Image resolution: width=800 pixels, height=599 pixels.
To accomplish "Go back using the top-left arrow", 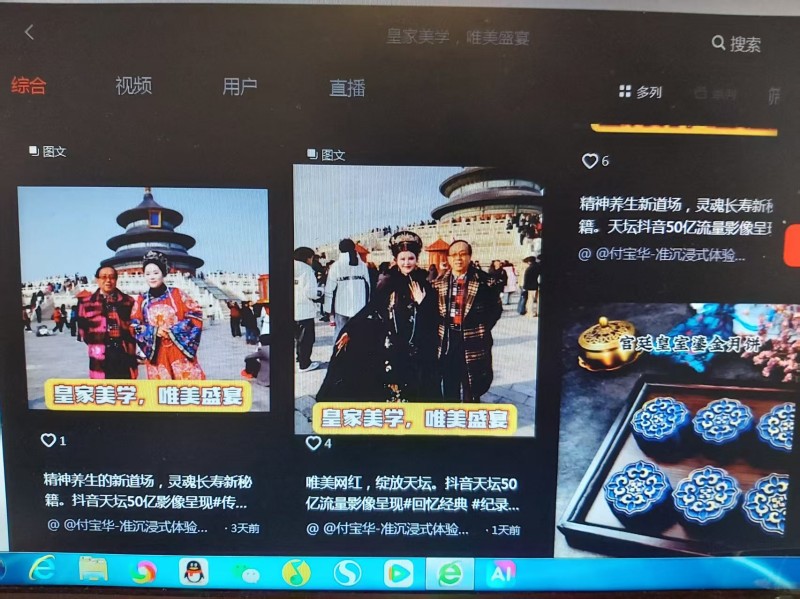I will [x=29, y=32].
